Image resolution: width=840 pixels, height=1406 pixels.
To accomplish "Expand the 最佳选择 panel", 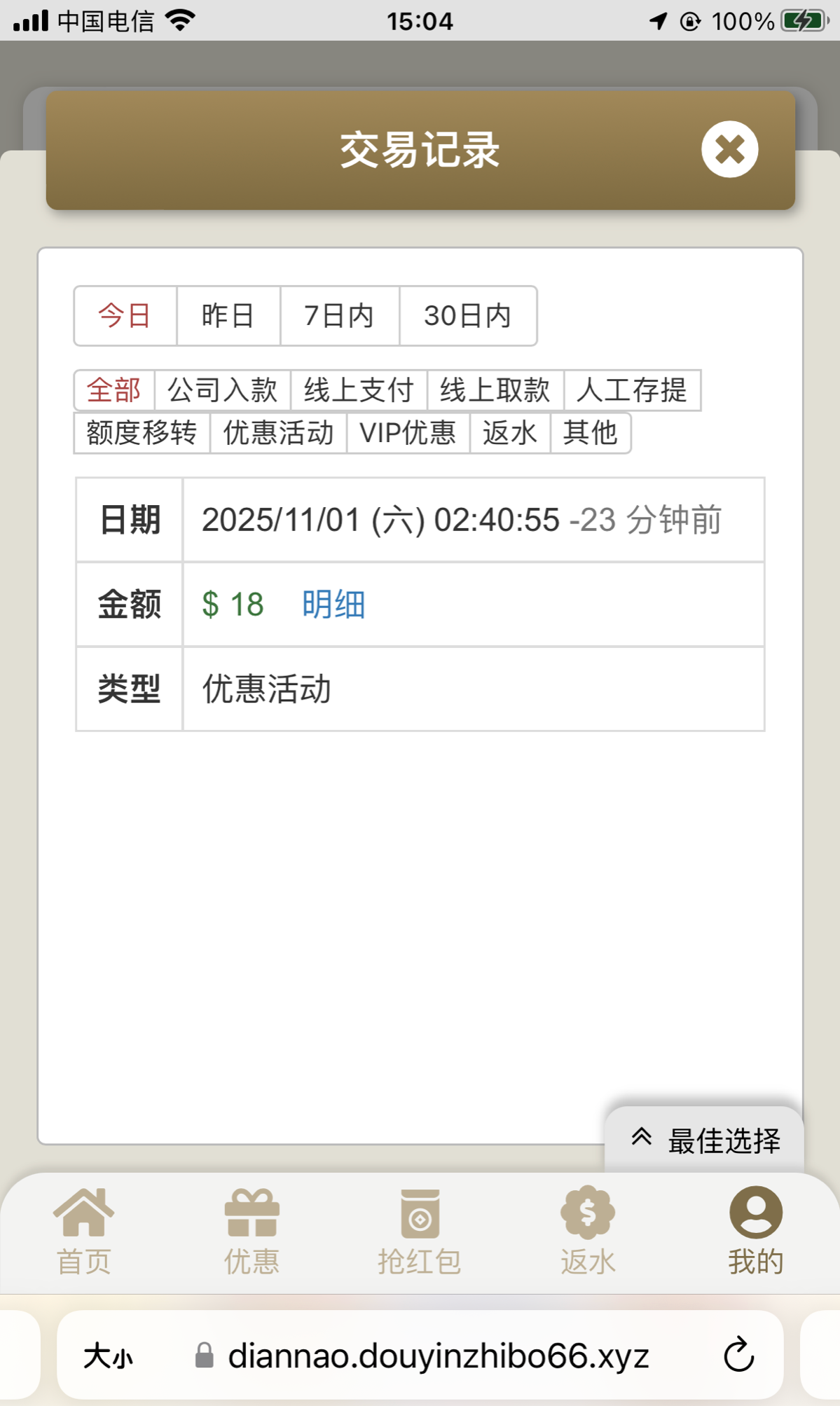I will (705, 1140).
